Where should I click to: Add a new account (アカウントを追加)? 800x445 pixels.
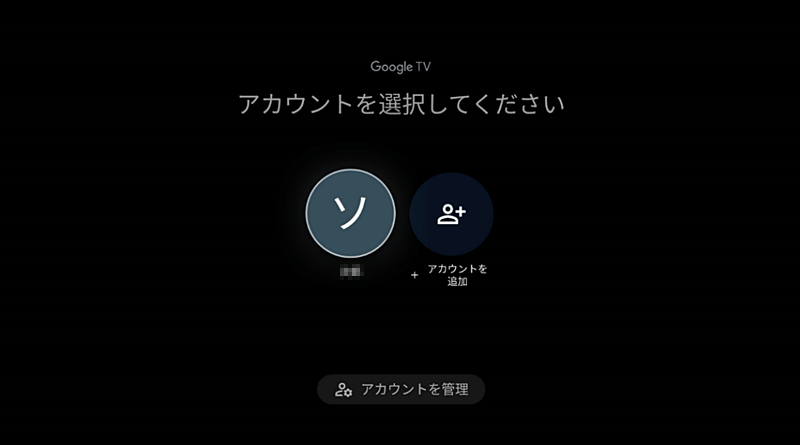[451, 213]
